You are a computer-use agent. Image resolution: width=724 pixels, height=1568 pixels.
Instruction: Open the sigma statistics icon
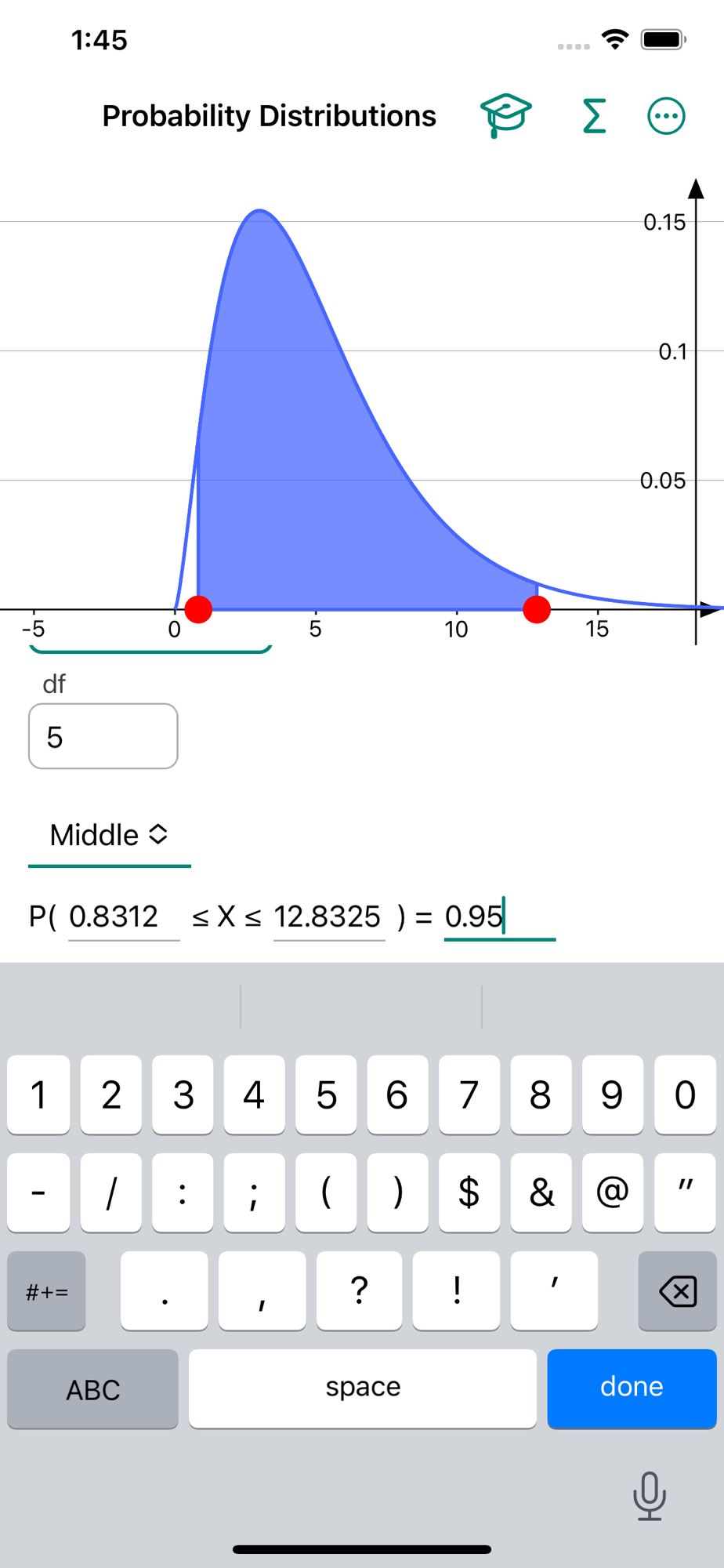point(595,116)
